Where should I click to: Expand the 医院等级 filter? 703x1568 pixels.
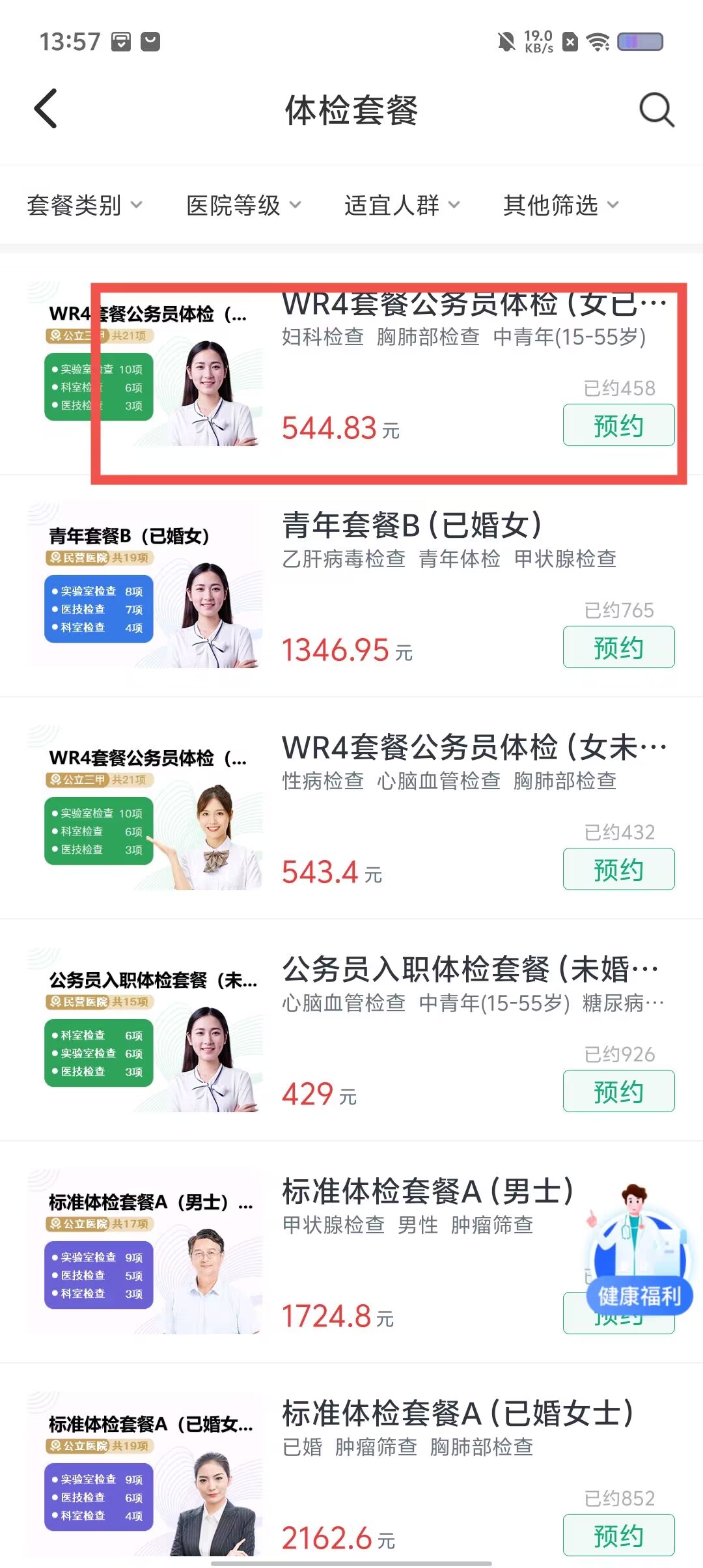pos(243,206)
